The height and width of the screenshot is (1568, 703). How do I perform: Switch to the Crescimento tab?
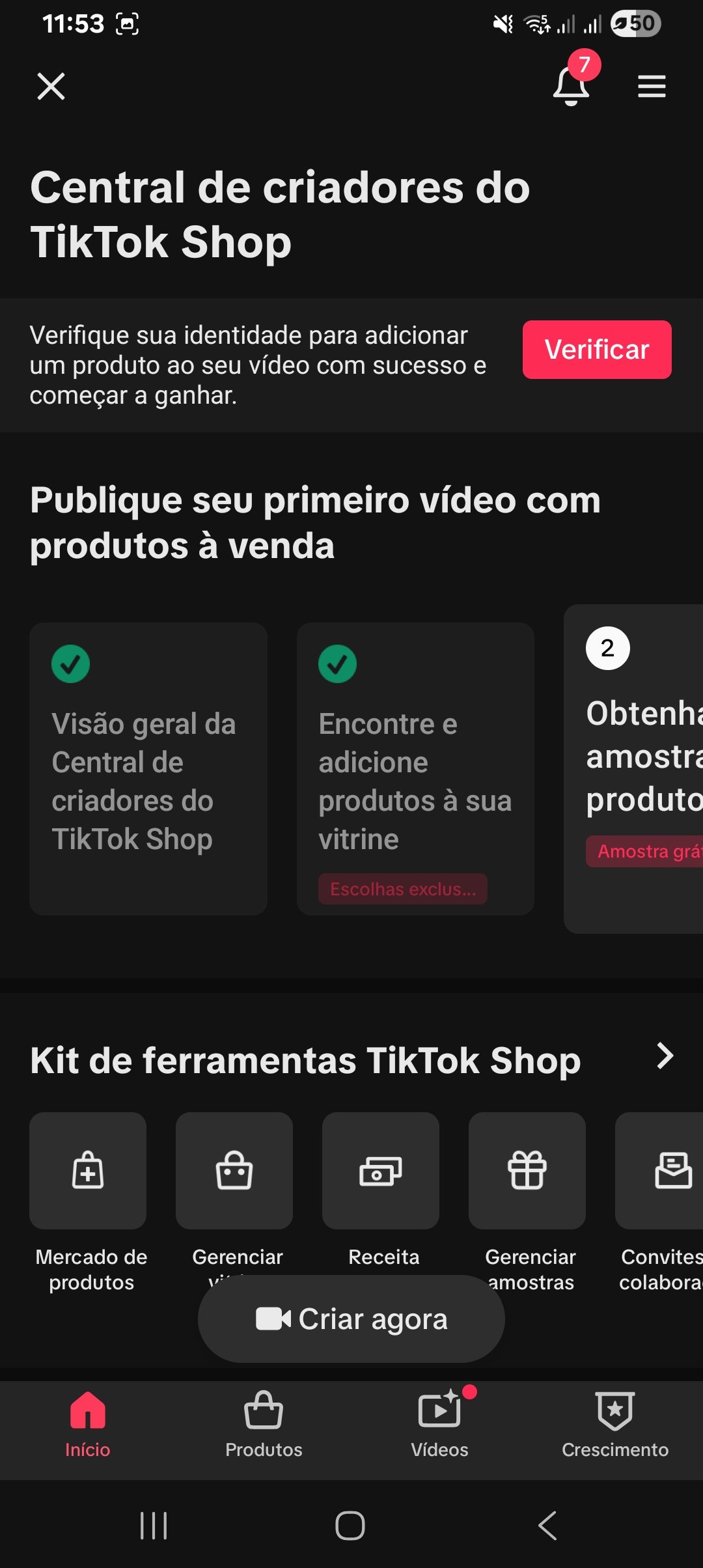coord(615,1425)
